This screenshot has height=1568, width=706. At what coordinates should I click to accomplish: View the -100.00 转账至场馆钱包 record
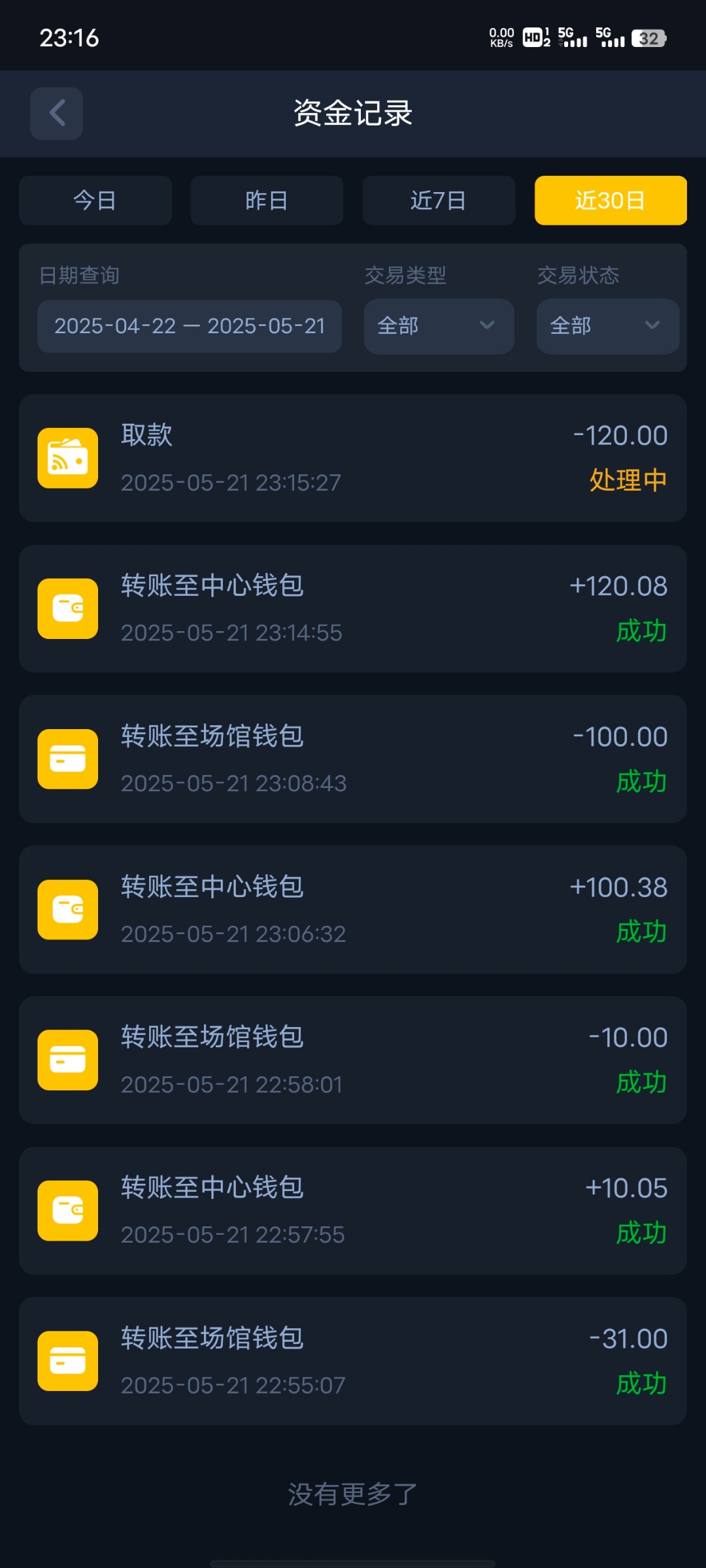tap(353, 759)
